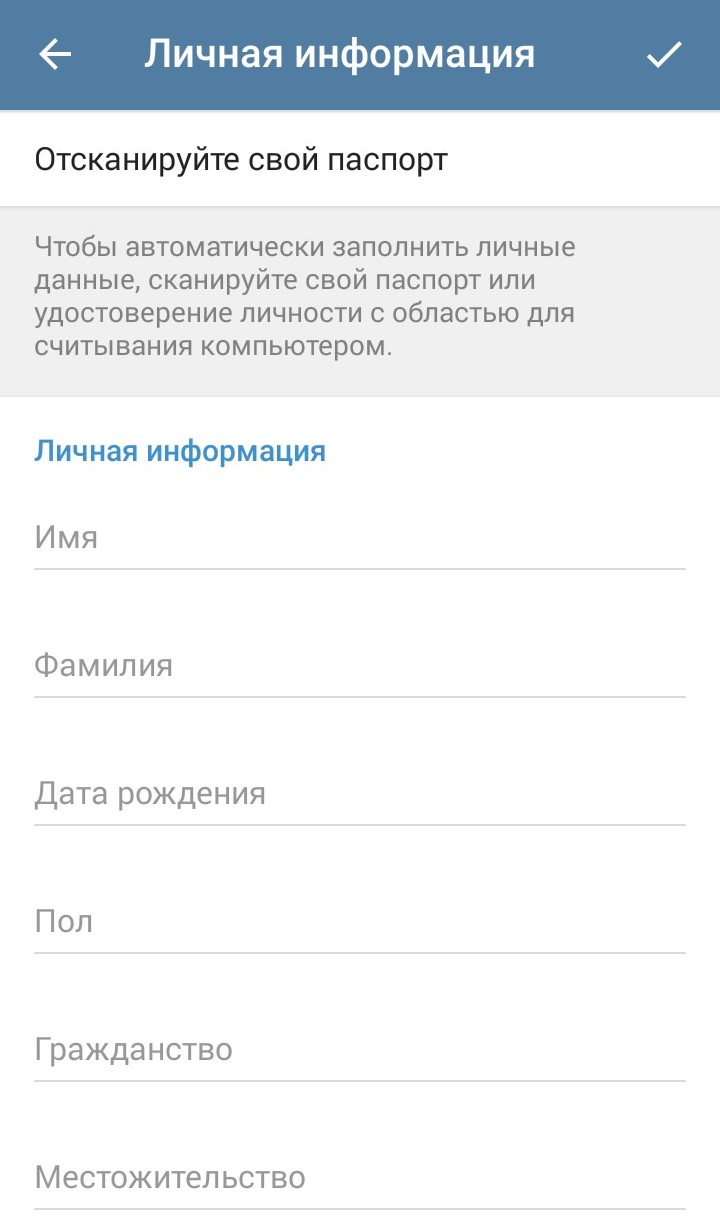This screenshot has width=720, height=1228.
Task: Tap the Фамилия input field
Action: pos(360,666)
